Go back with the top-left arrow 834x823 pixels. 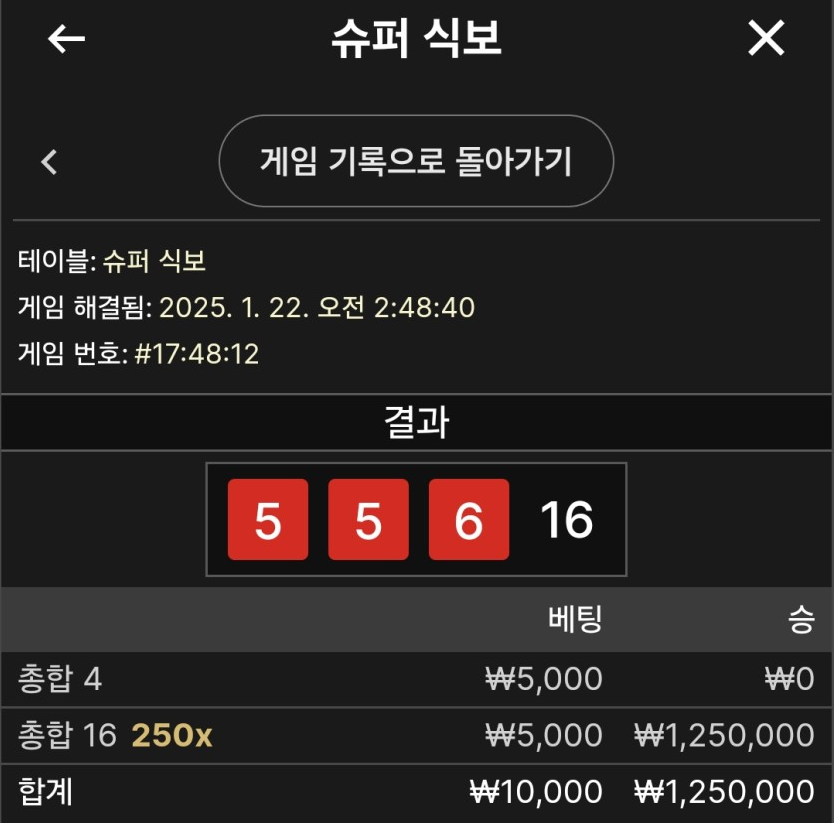tap(67, 39)
